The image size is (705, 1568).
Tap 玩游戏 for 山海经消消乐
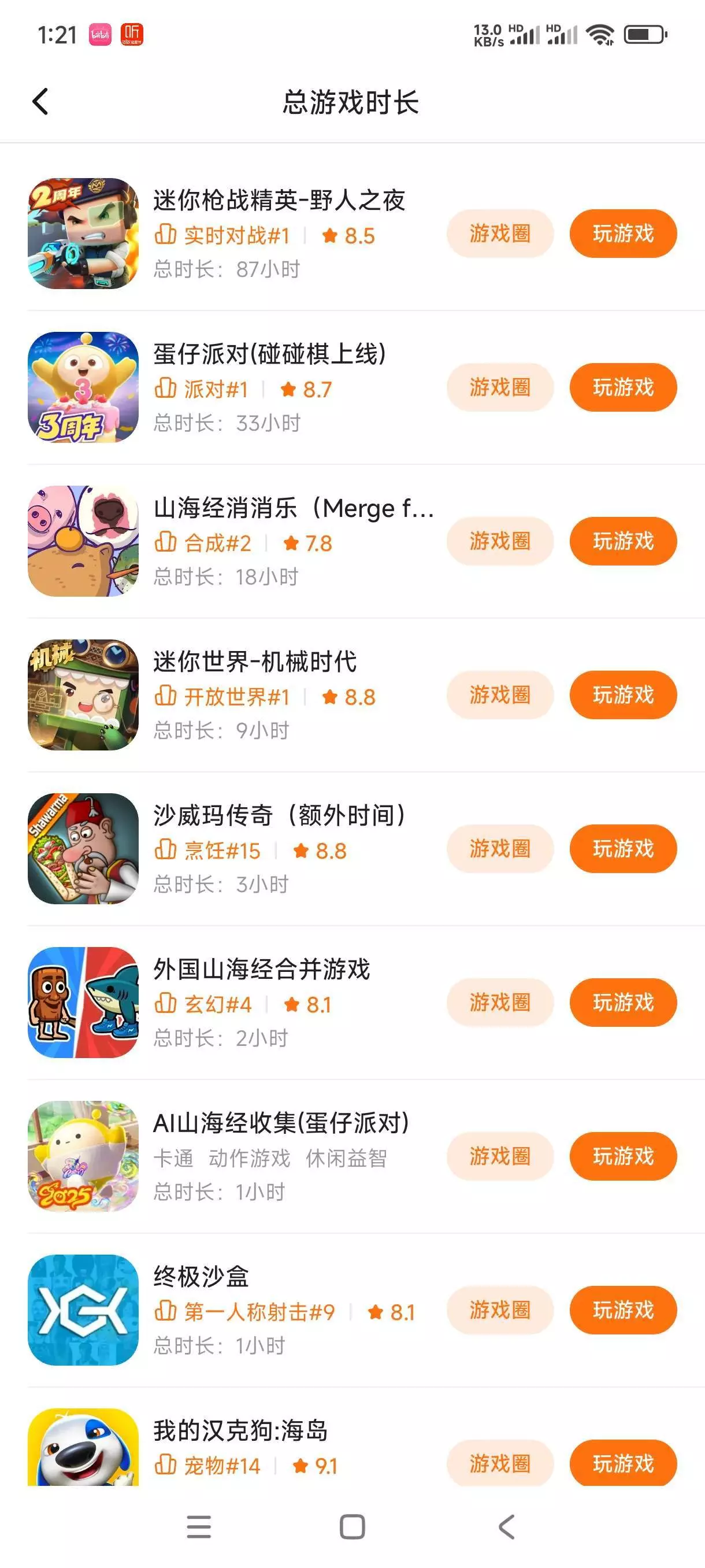[622, 541]
